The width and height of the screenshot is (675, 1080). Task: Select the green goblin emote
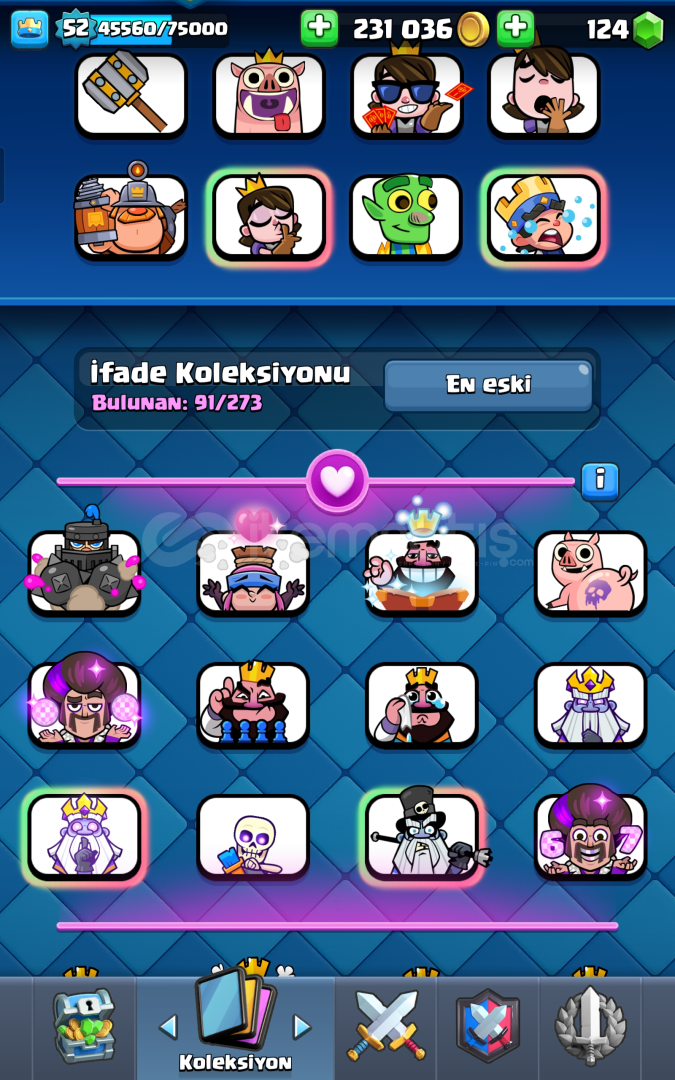[406, 217]
